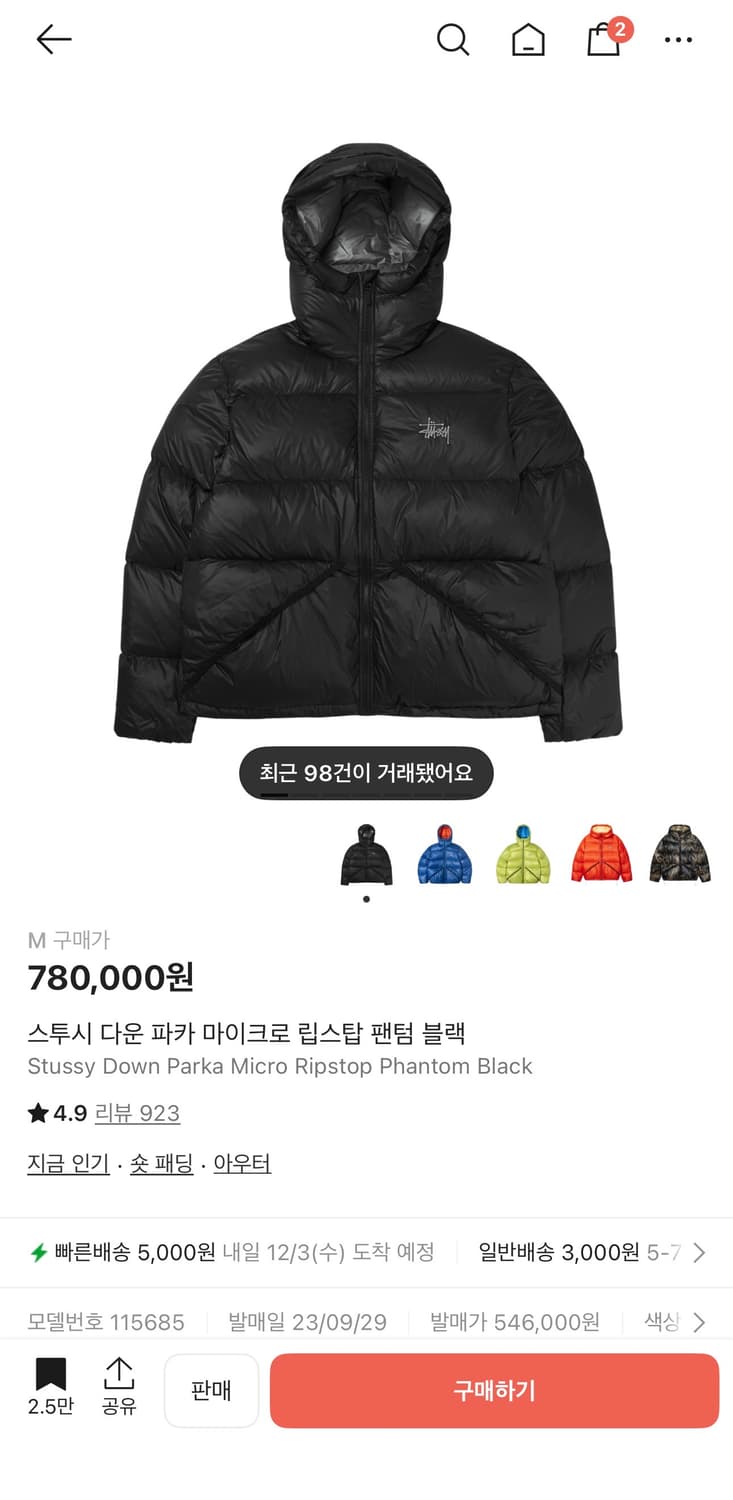Select the blue parka color swatch

click(444, 852)
